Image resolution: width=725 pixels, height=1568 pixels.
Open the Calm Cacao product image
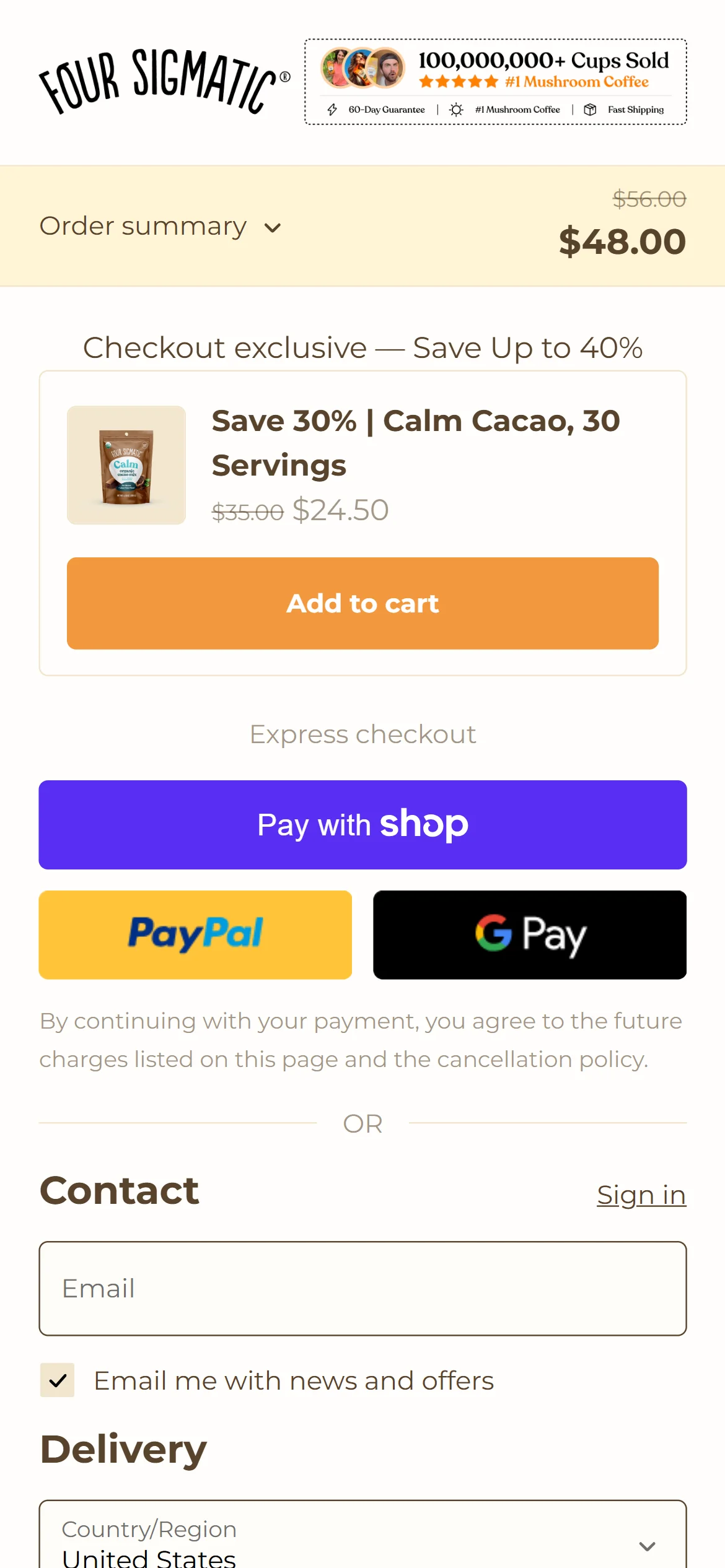tap(126, 465)
